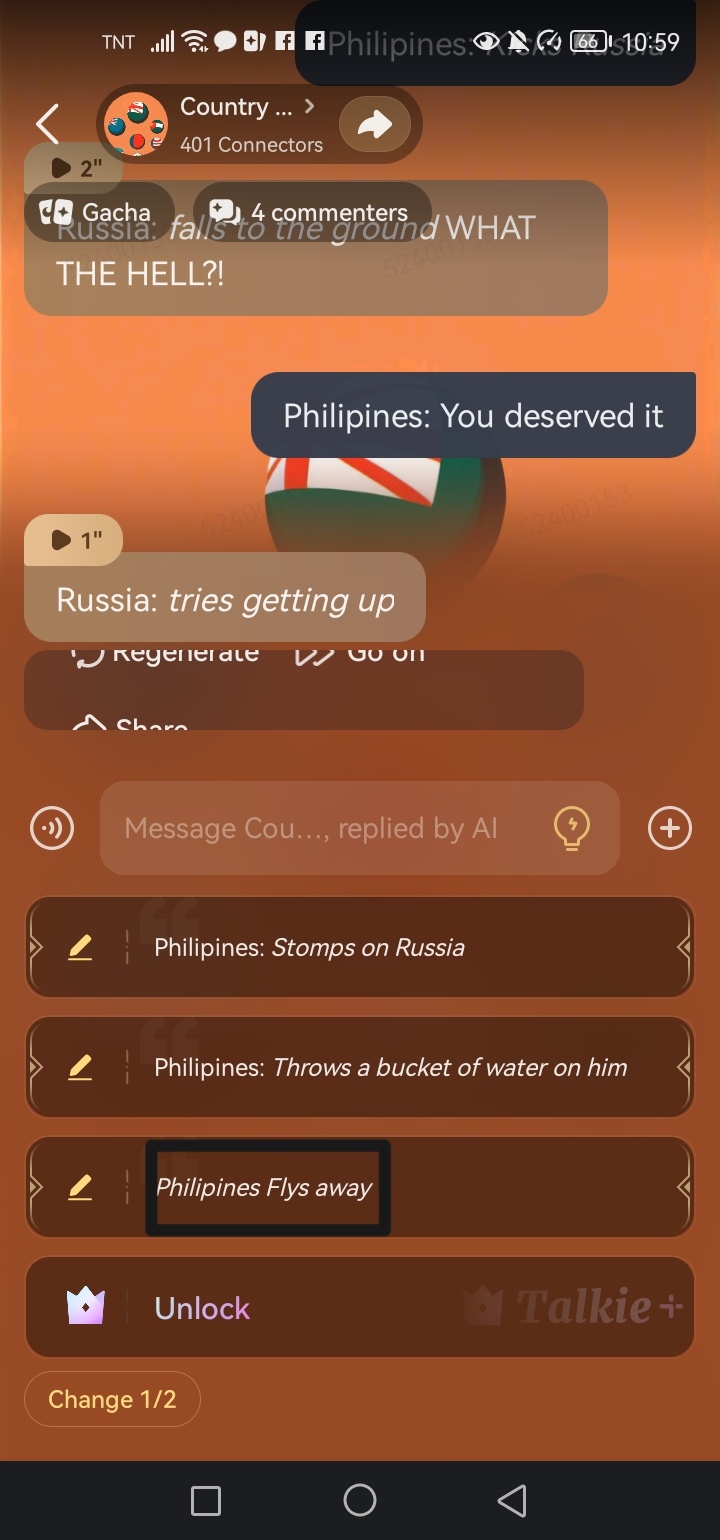
Task: Change suggestions to next set
Action: [x=112, y=1399]
